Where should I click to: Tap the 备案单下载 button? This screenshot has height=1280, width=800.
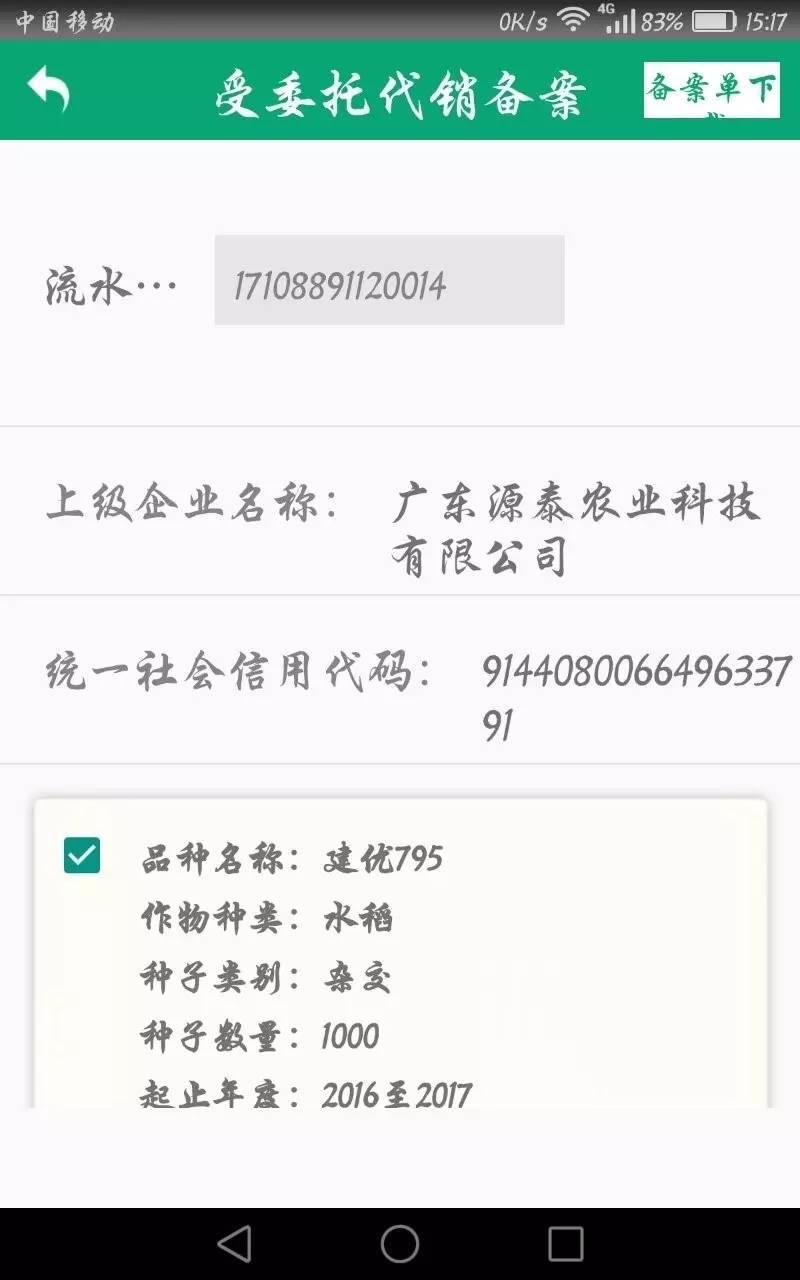(711, 90)
